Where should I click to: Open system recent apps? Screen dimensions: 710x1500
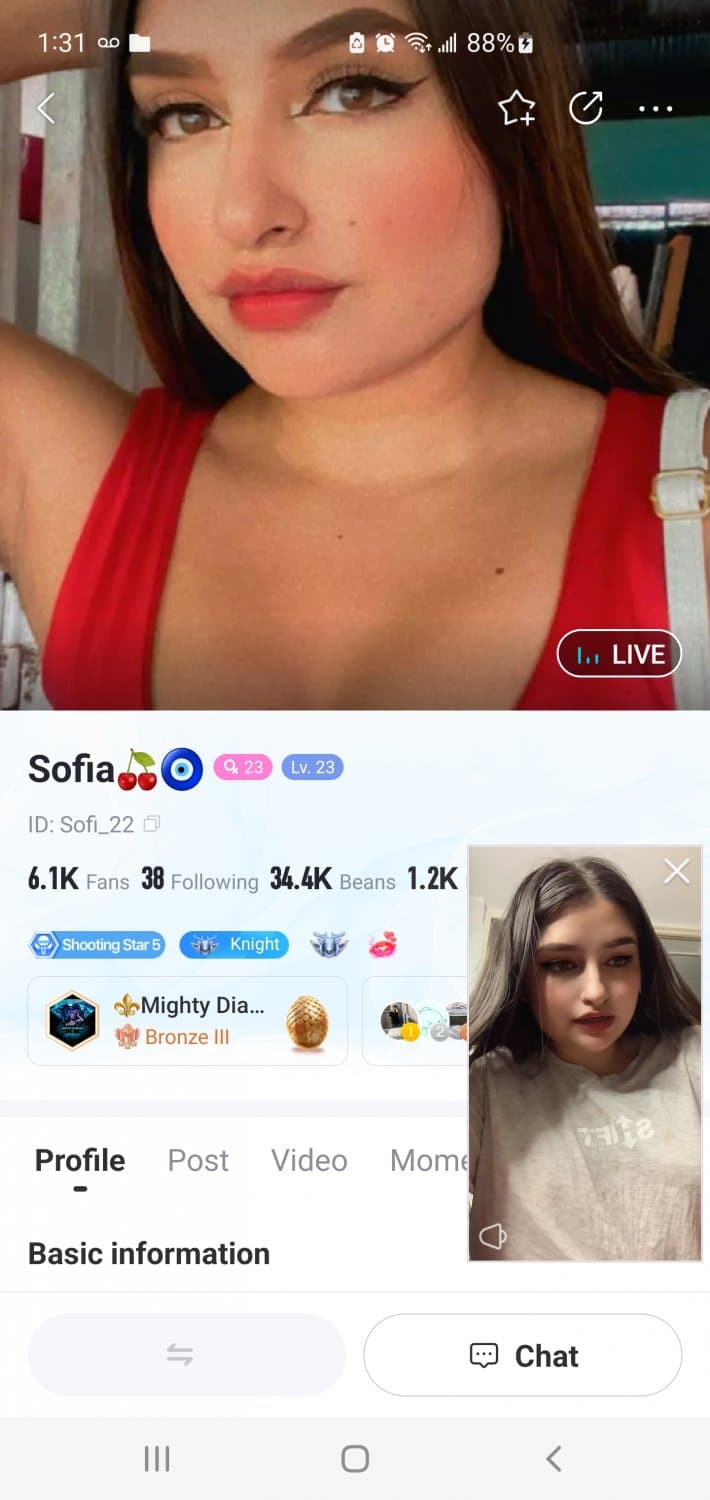(x=157, y=1459)
